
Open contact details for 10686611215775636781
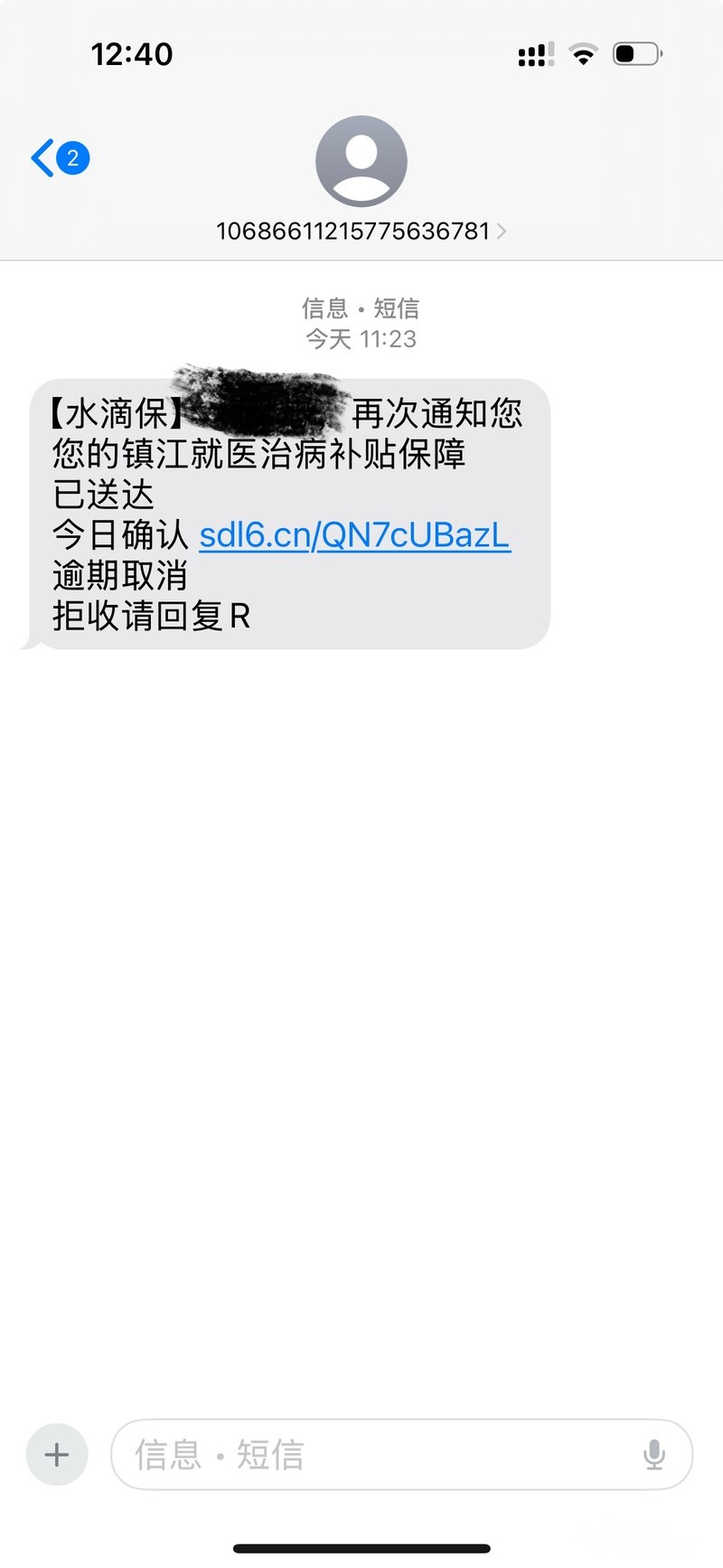point(361,231)
